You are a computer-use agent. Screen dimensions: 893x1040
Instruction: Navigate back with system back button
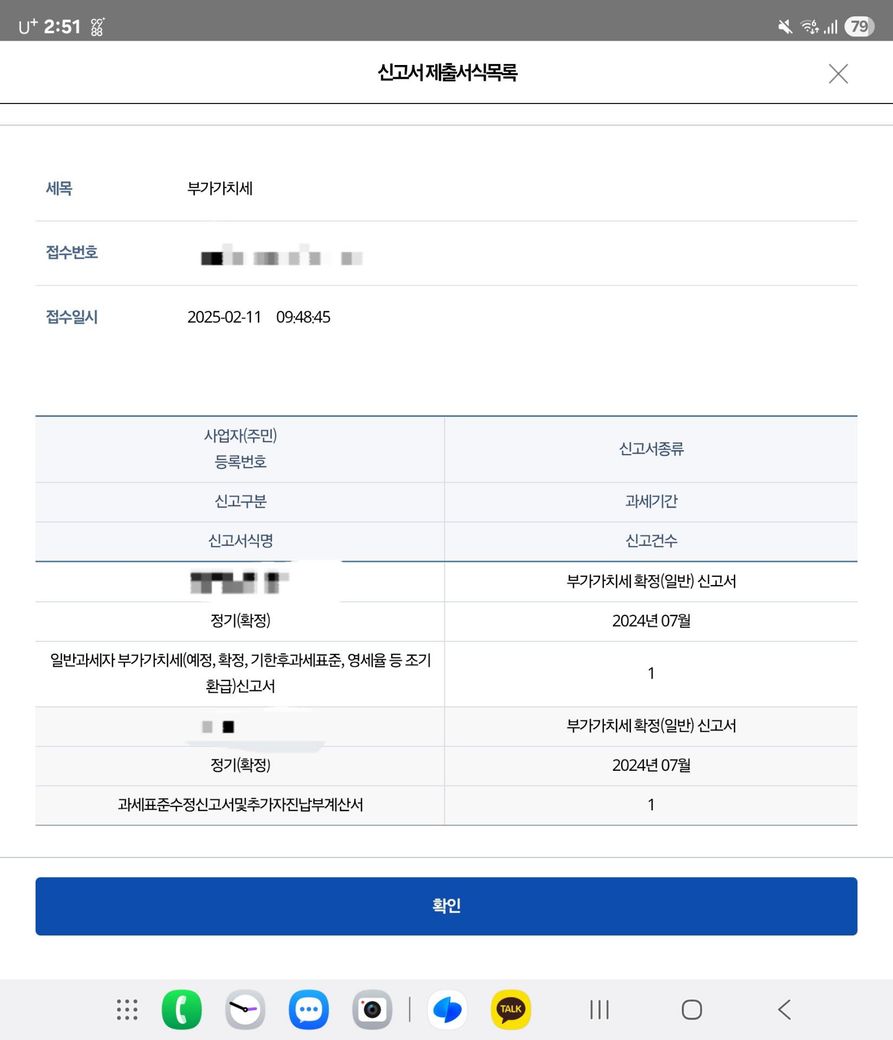tap(784, 1010)
